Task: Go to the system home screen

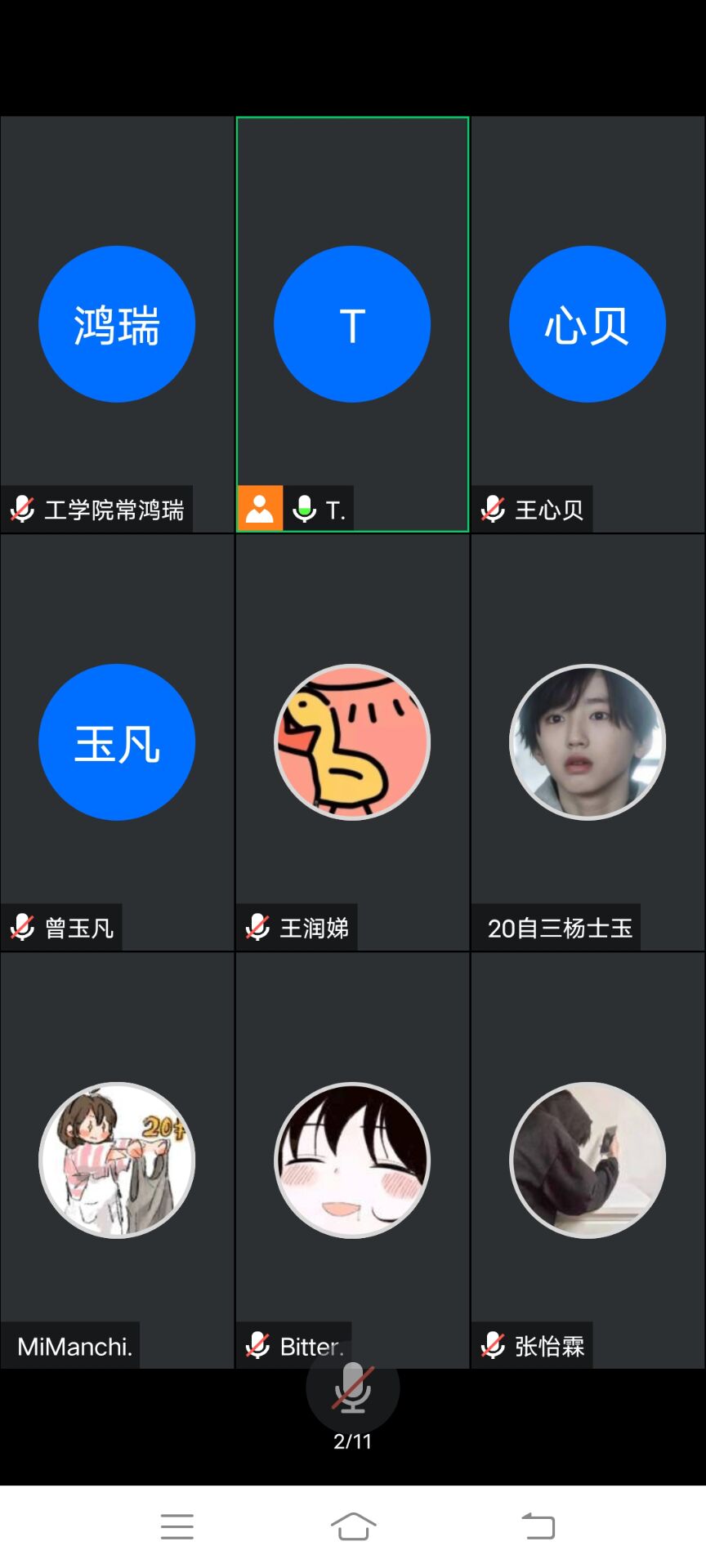Action: click(353, 1526)
